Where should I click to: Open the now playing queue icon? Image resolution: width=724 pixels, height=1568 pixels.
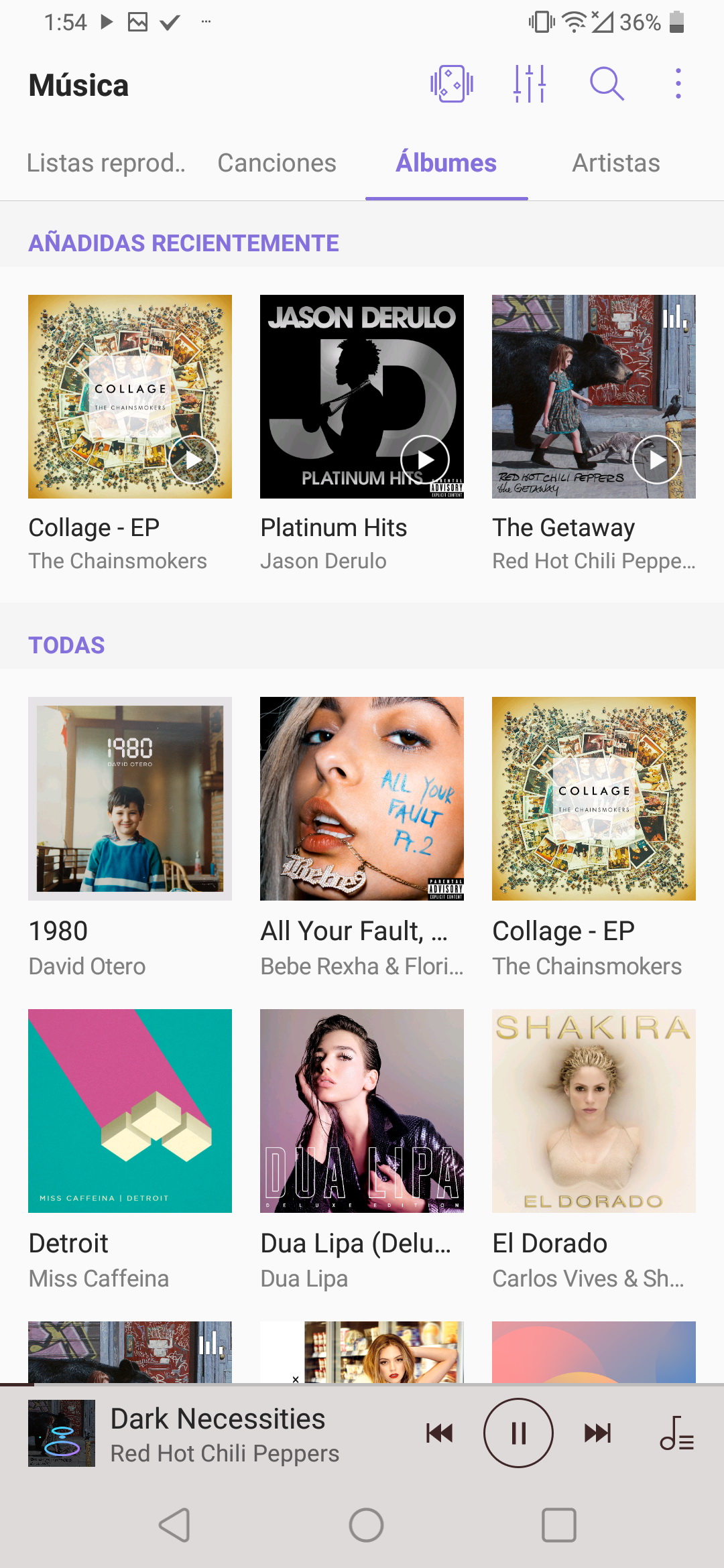click(676, 1433)
